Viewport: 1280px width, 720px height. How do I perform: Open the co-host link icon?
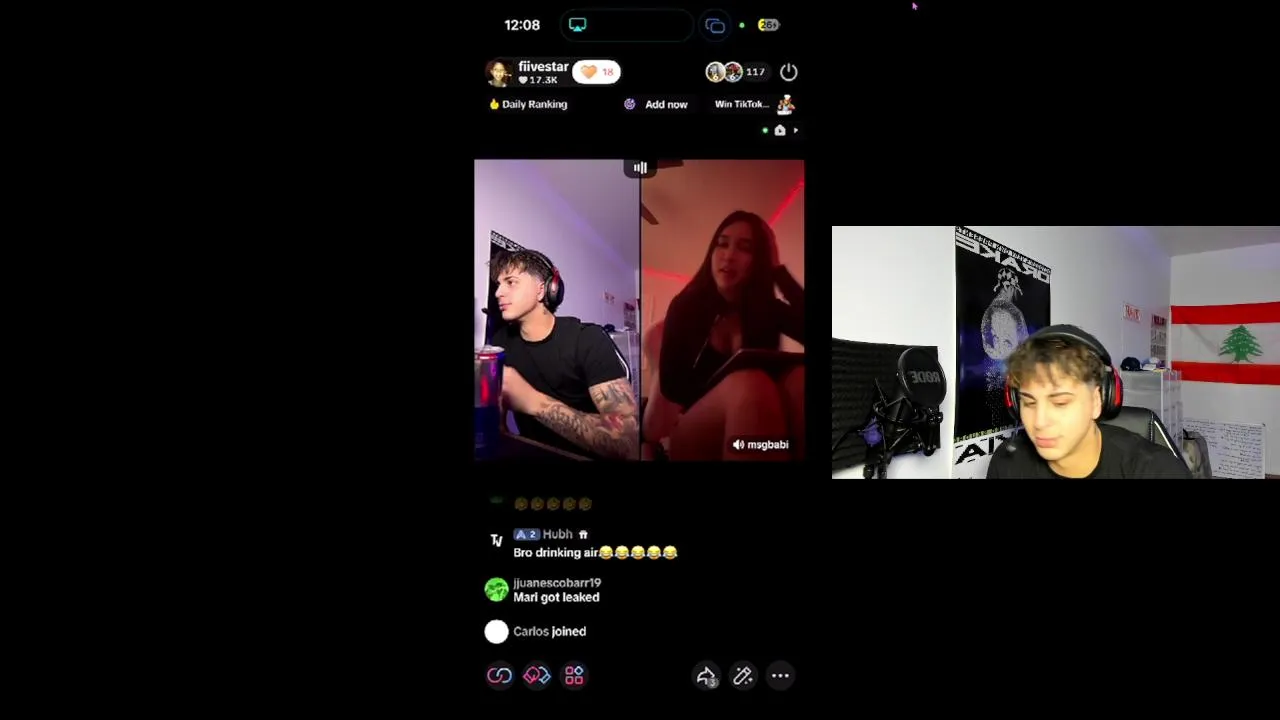point(499,676)
